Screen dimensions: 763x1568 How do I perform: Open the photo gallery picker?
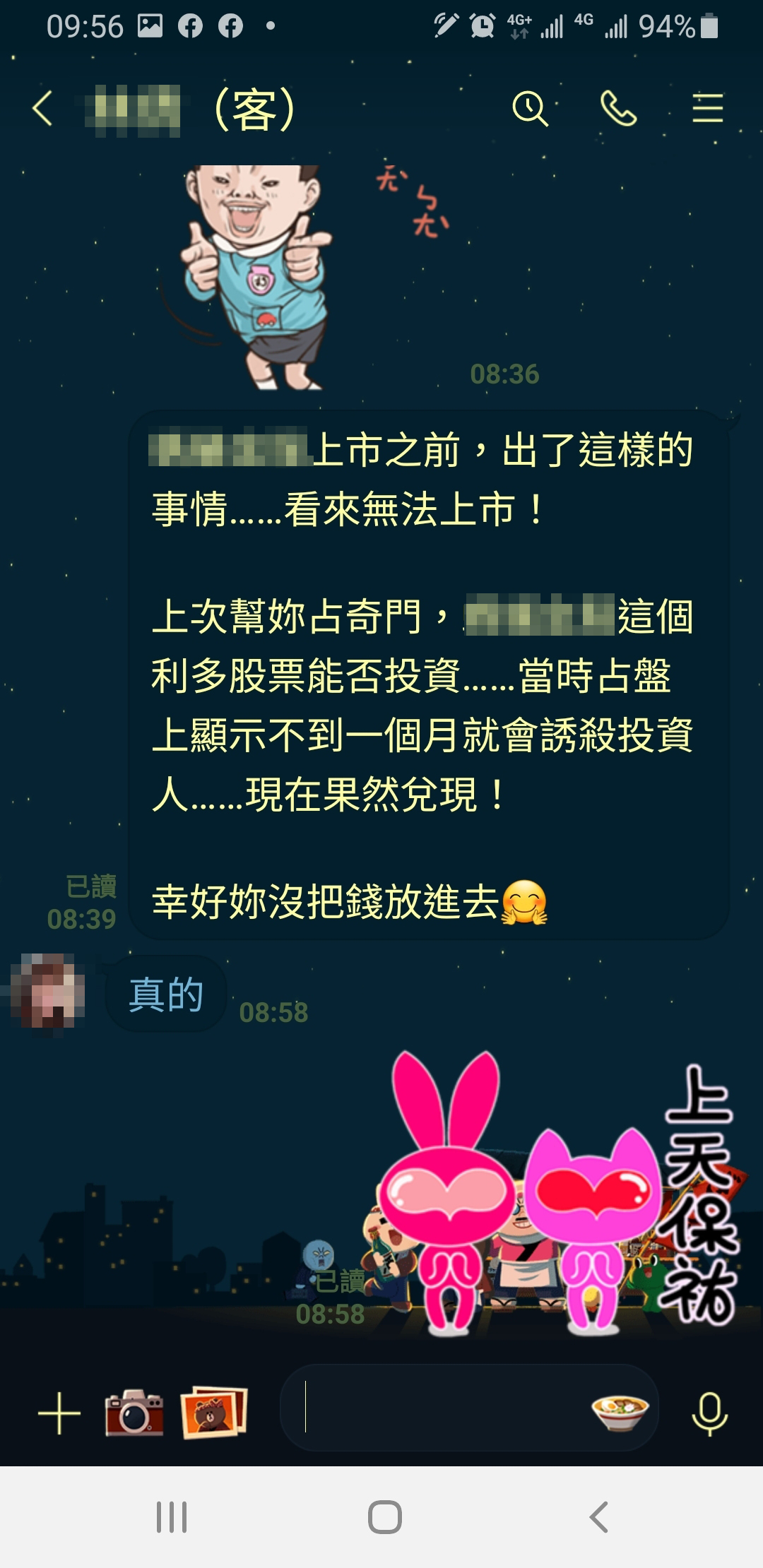[214, 1413]
